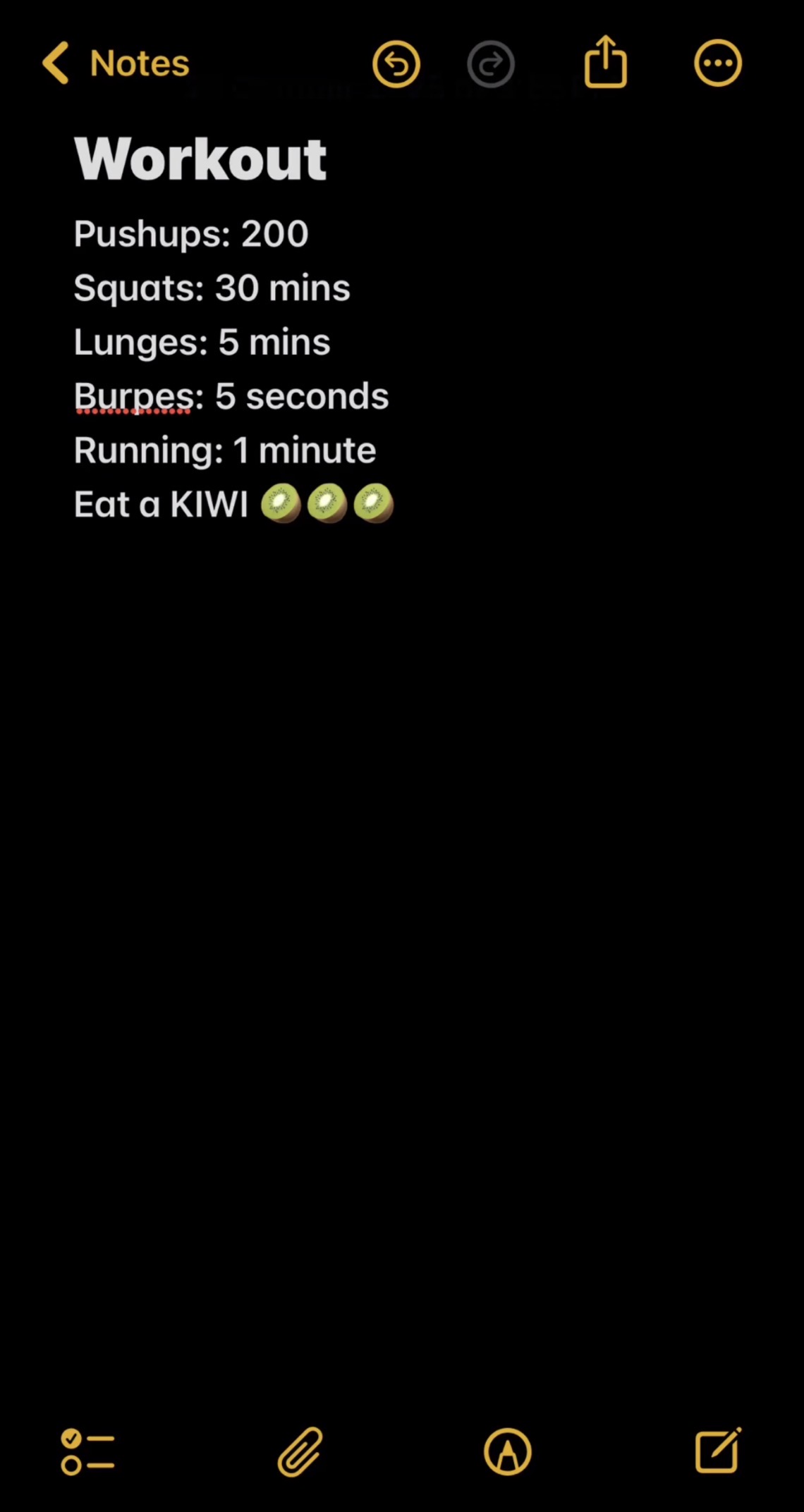Image resolution: width=804 pixels, height=1512 pixels.
Task: Tap the redo arrow
Action: (491, 64)
